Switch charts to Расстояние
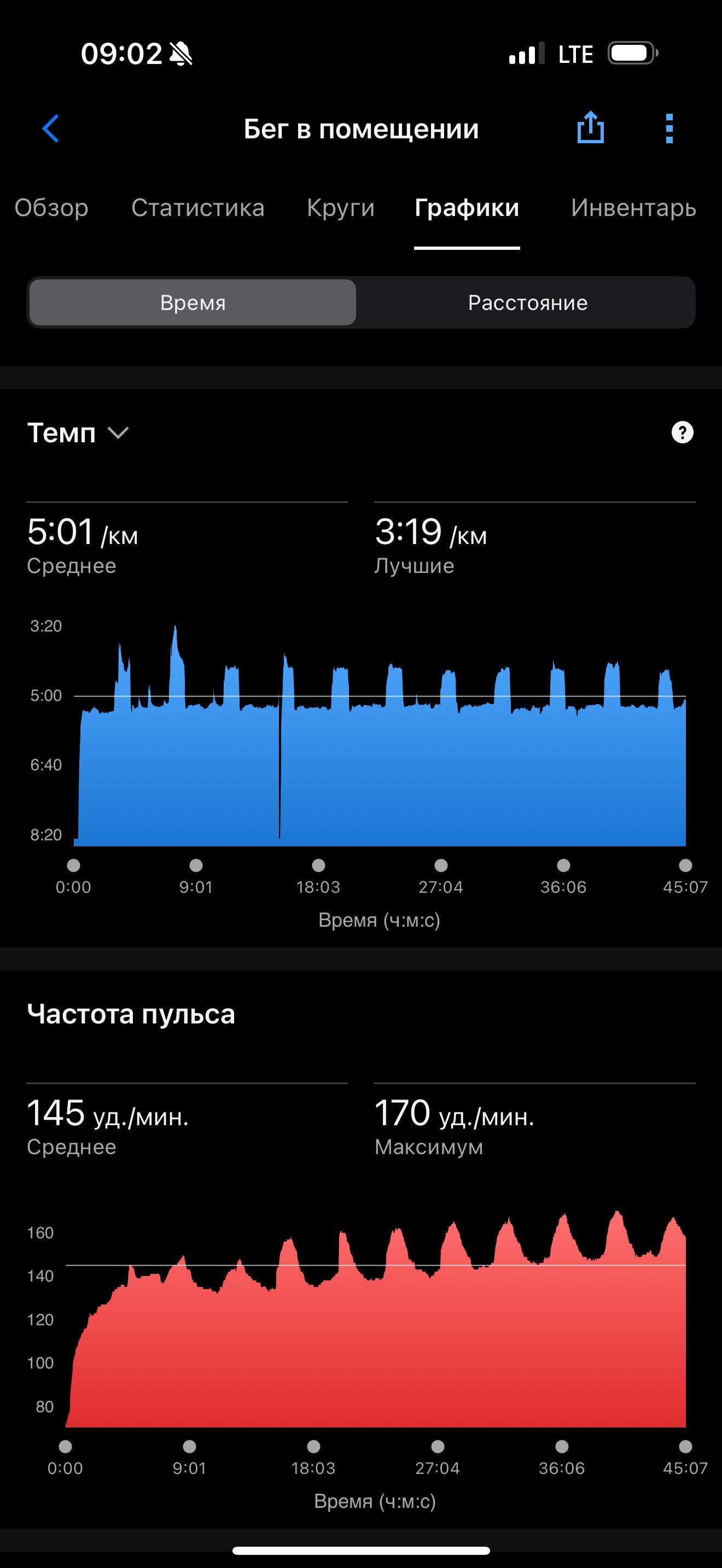This screenshot has width=722, height=1568. [528, 302]
